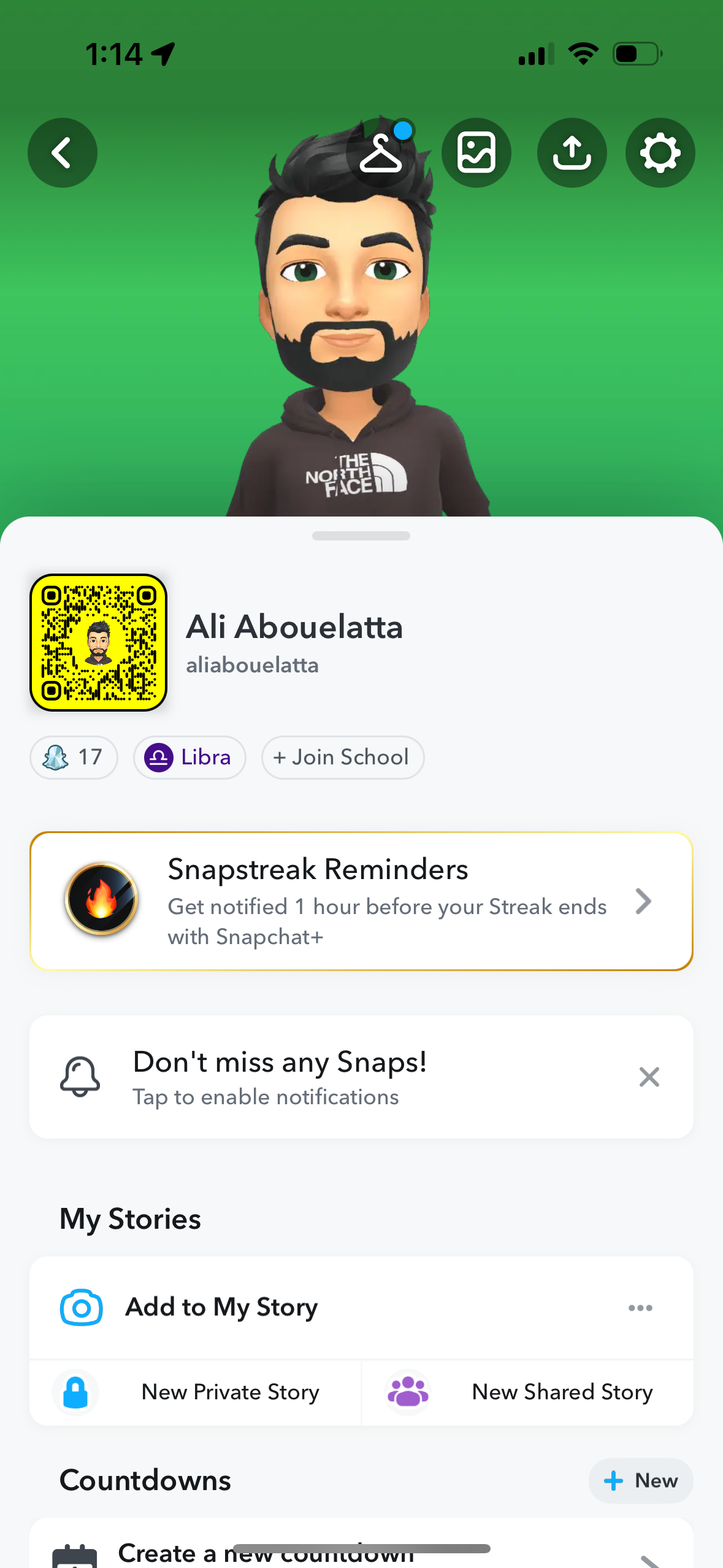
Task: Open the My Story options three-dot menu
Action: click(x=640, y=1307)
